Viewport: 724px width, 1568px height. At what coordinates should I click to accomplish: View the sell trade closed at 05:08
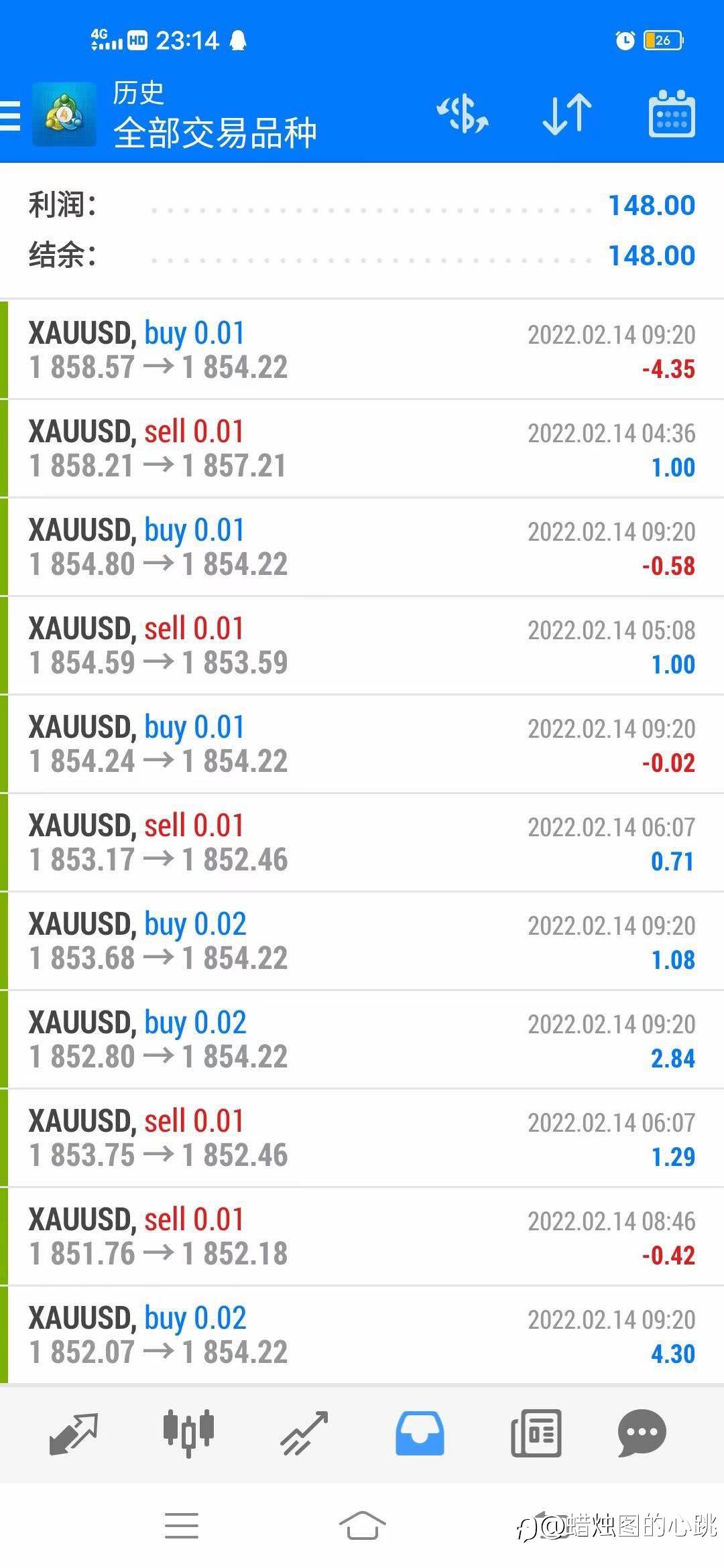pyautogui.click(x=362, y=645)
